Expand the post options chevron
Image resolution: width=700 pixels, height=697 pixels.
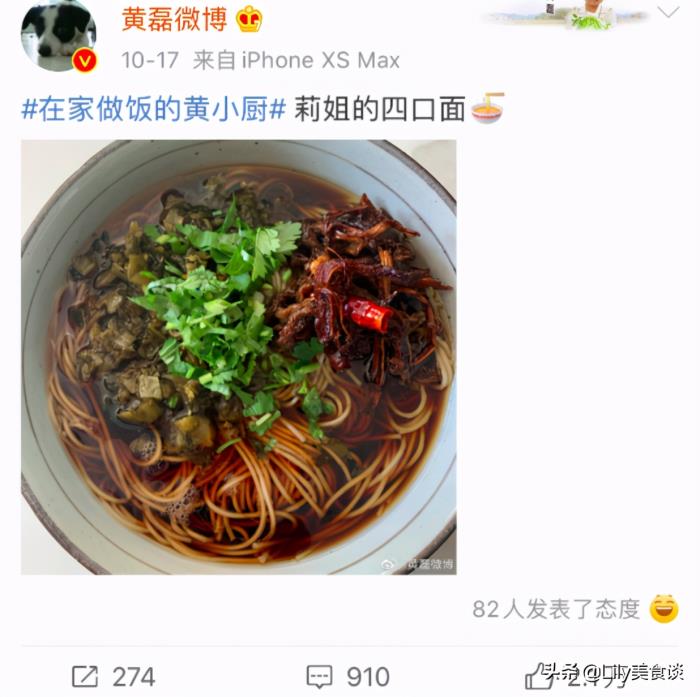click(x=668, y=13)
